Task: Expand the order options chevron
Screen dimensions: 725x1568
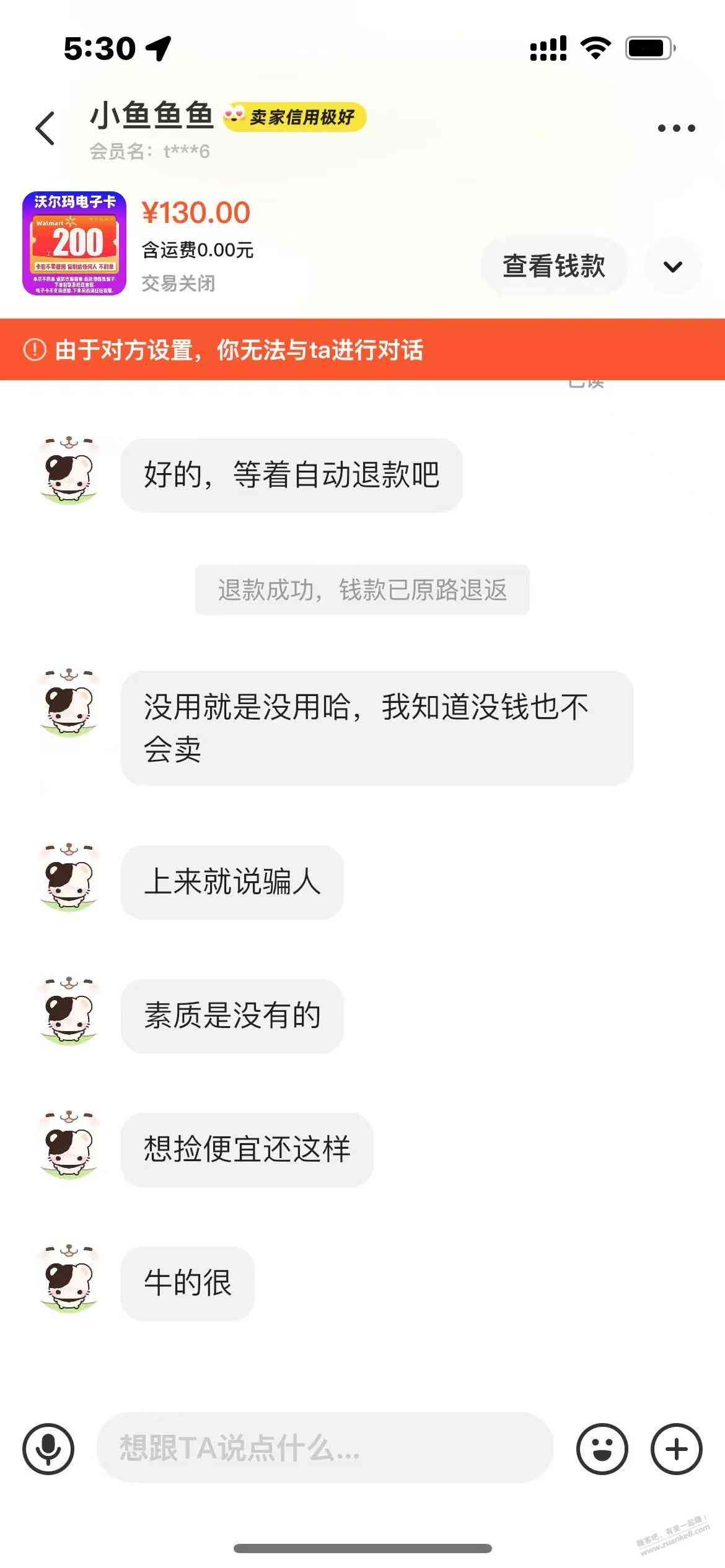Action: pos(673,266)
